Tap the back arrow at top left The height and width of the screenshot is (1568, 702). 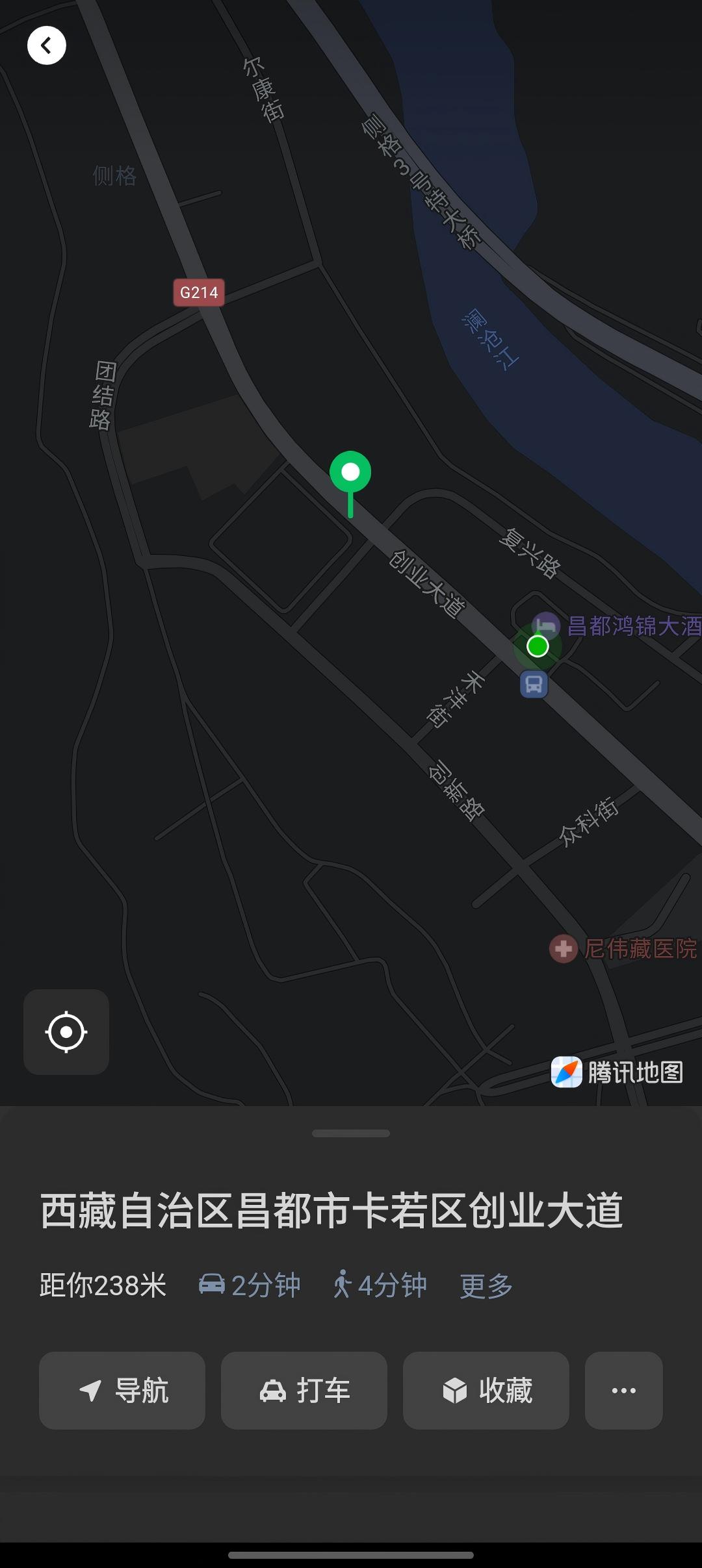pos(46,45)
